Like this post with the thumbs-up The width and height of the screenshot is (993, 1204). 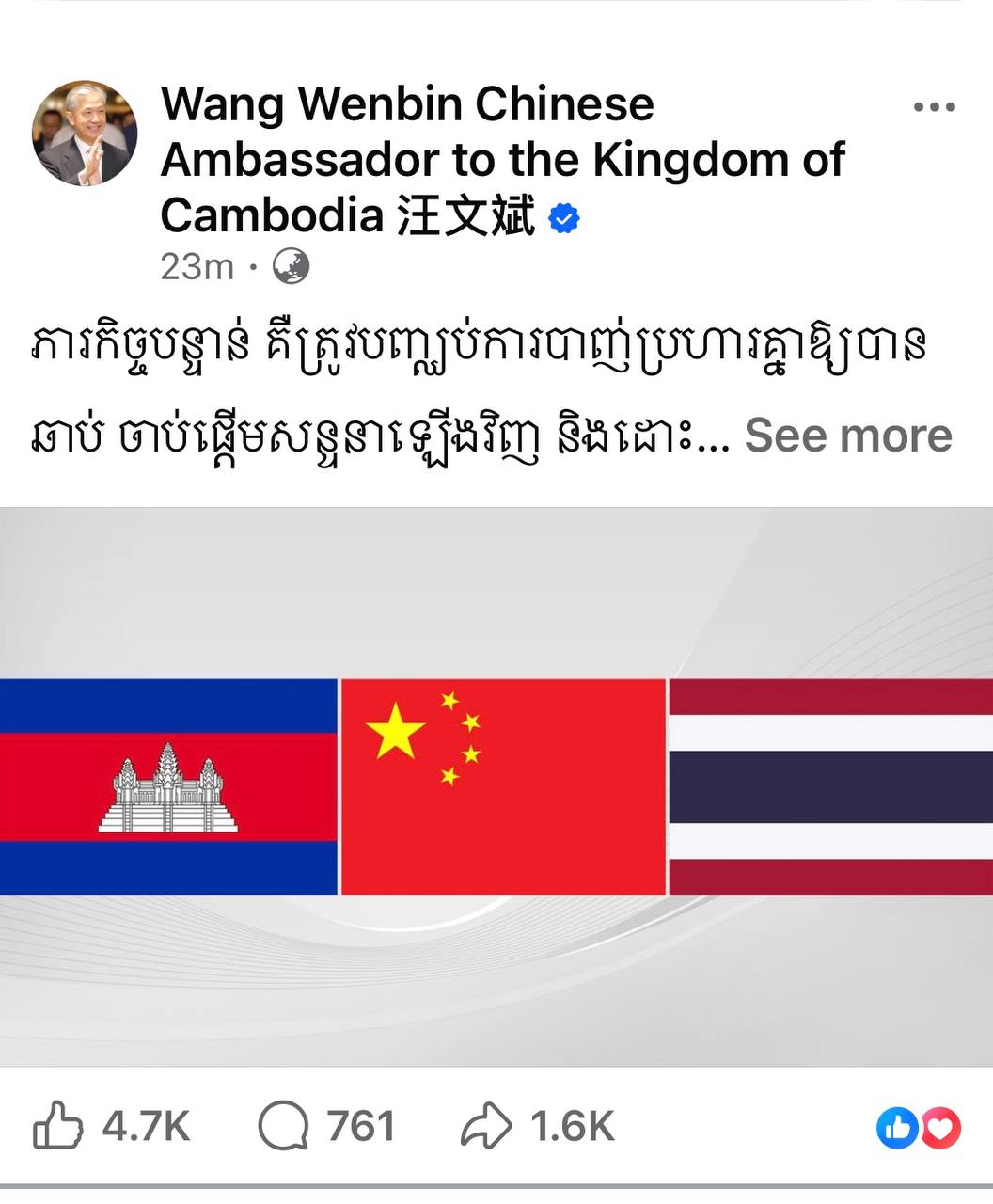coord(58,1126)
